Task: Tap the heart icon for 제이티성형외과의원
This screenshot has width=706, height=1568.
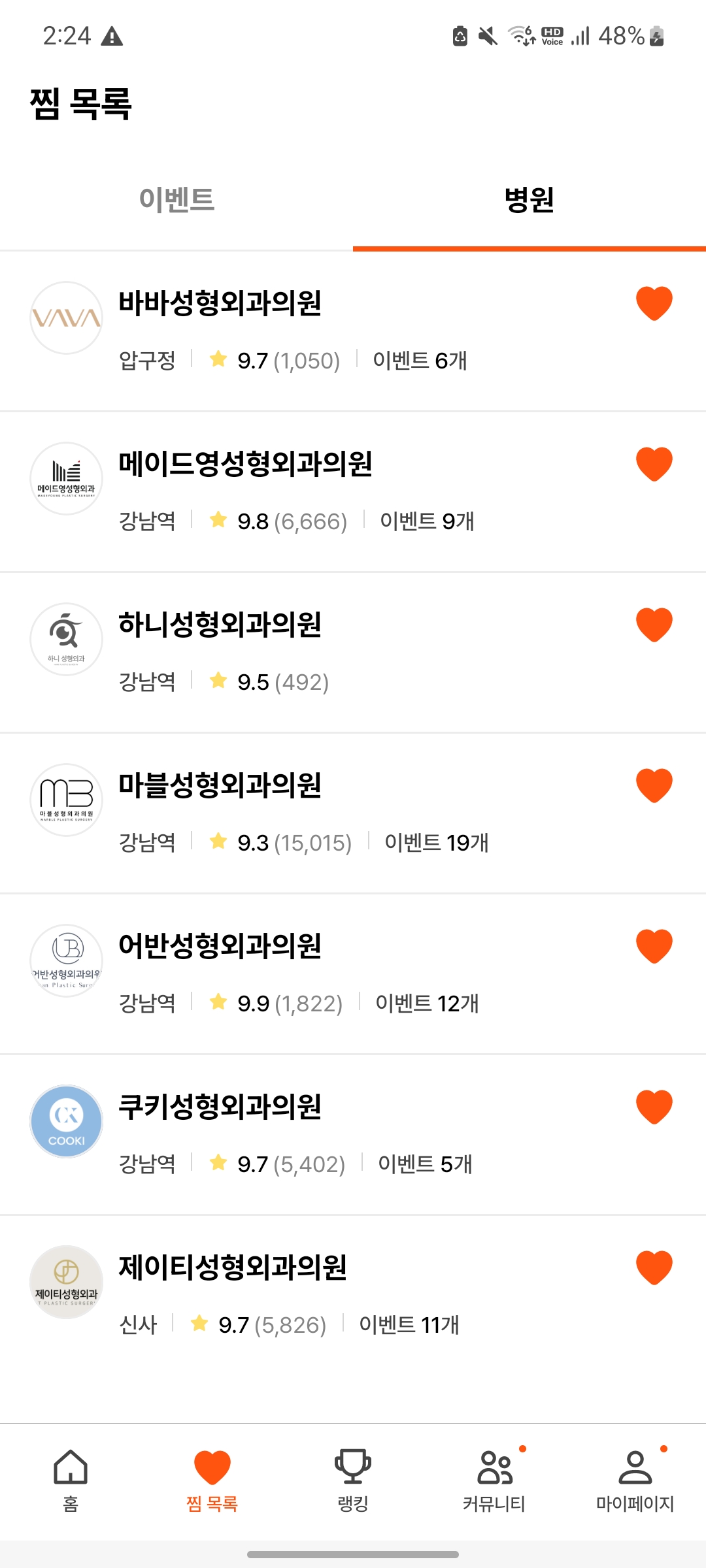Action: tap(654, 1268)
